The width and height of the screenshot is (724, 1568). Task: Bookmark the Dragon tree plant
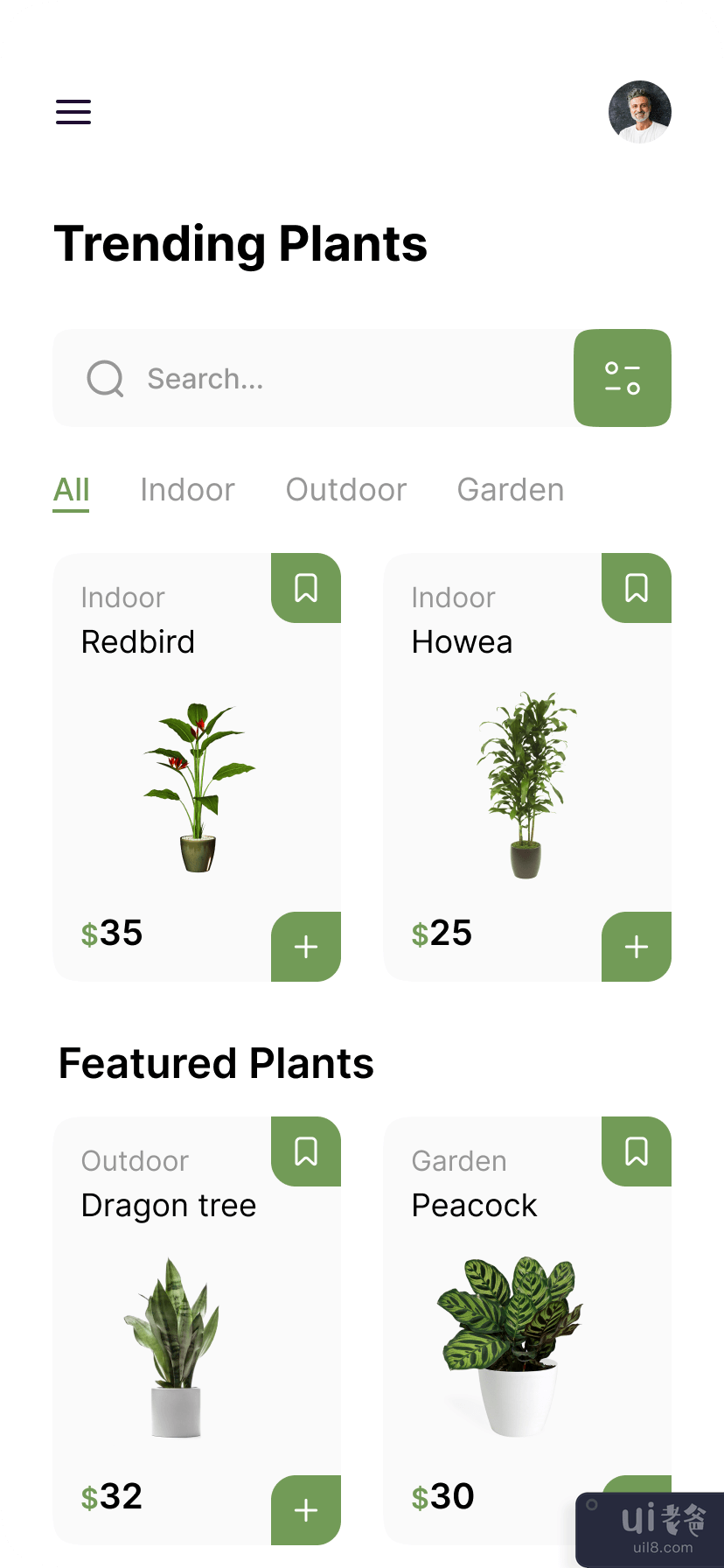pos(306,1151)
